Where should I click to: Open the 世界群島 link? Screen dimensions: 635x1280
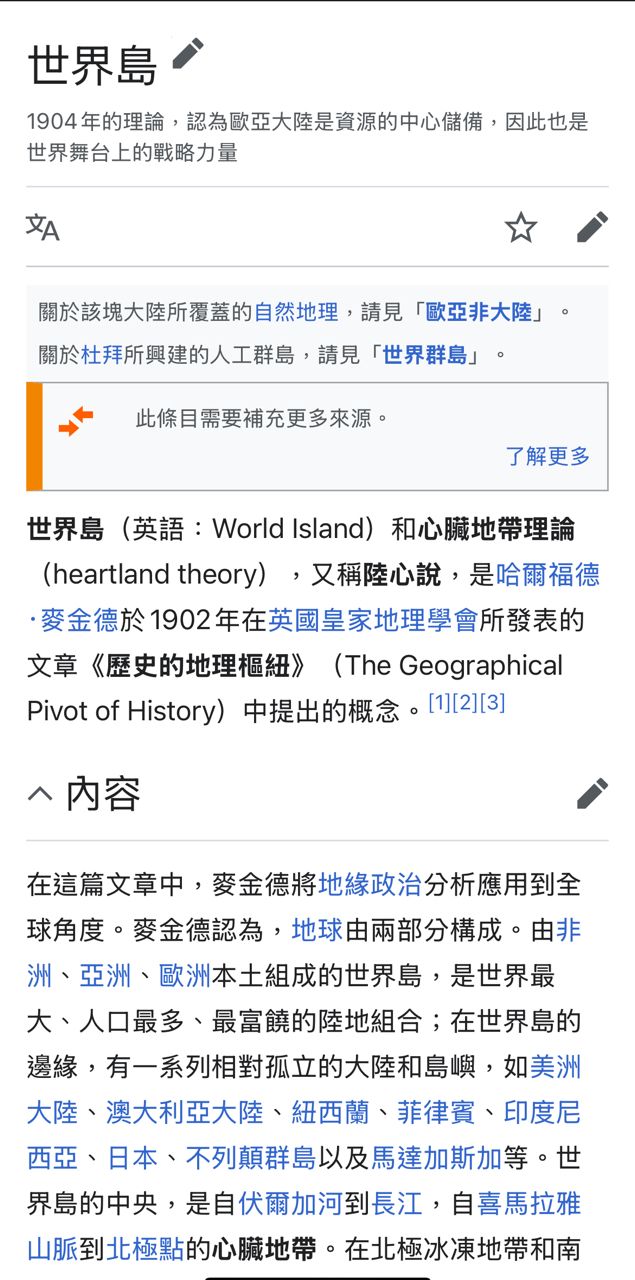click(x=425, y=355)
